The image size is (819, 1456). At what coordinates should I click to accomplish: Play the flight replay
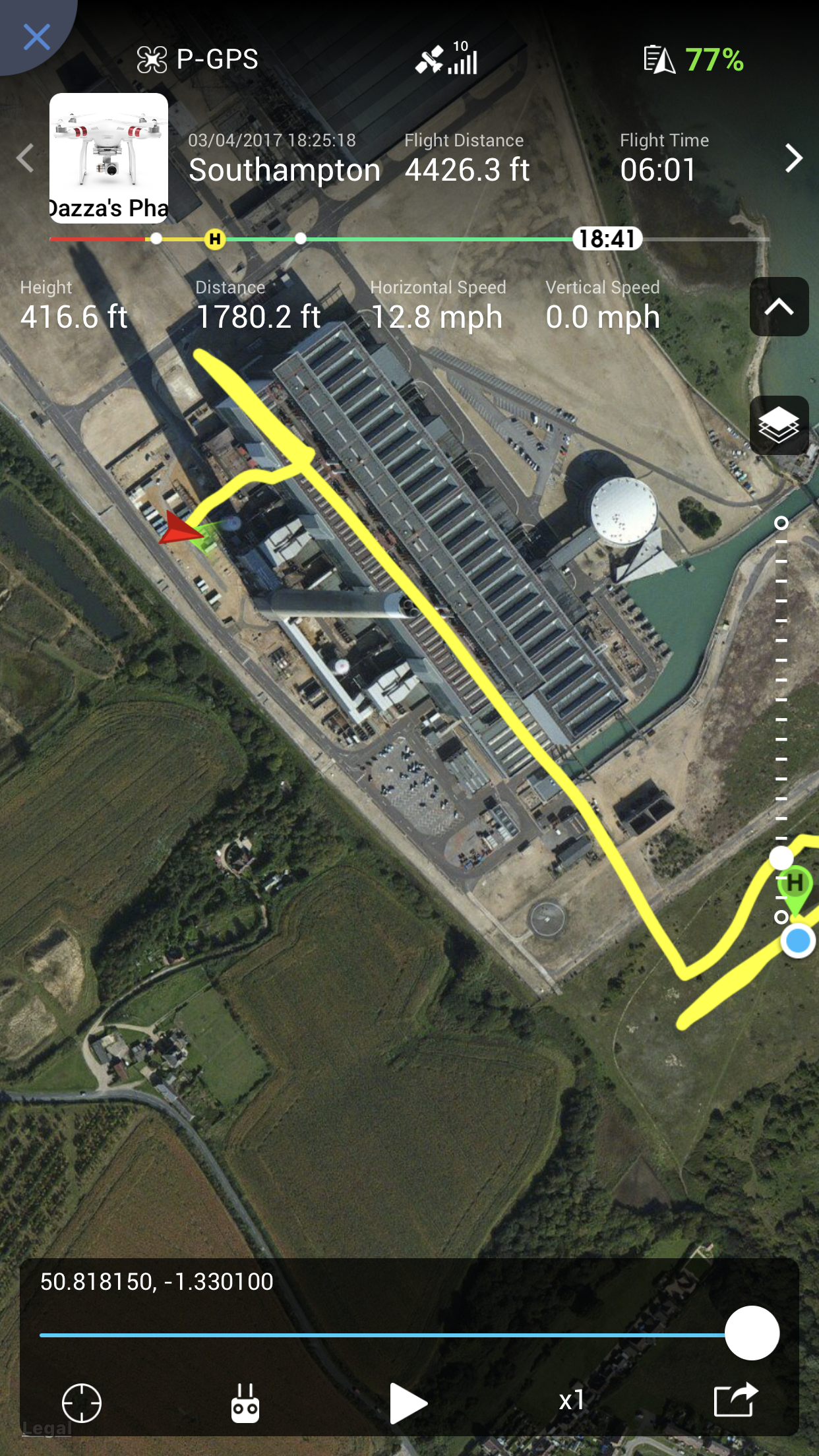coord(408,1403)
